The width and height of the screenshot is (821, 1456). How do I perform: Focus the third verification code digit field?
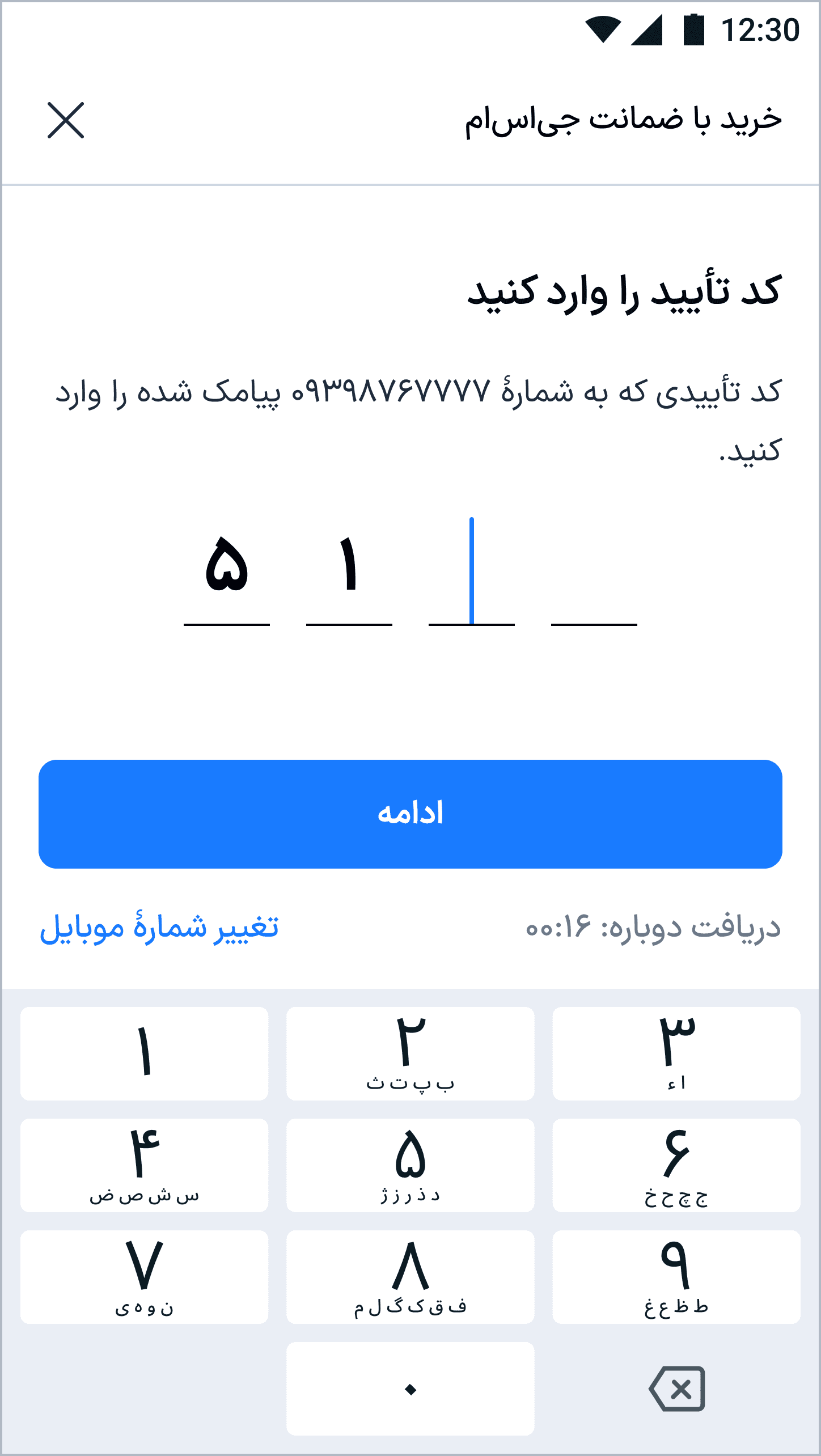click(472, 572)
